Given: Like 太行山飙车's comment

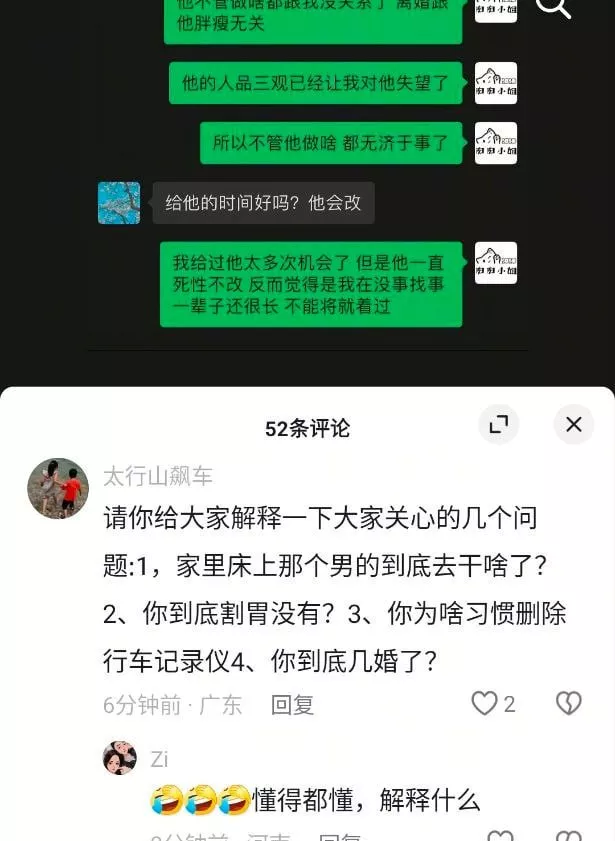Looking at the screenshot, I should pyautogui.click(x=485, y=703).
